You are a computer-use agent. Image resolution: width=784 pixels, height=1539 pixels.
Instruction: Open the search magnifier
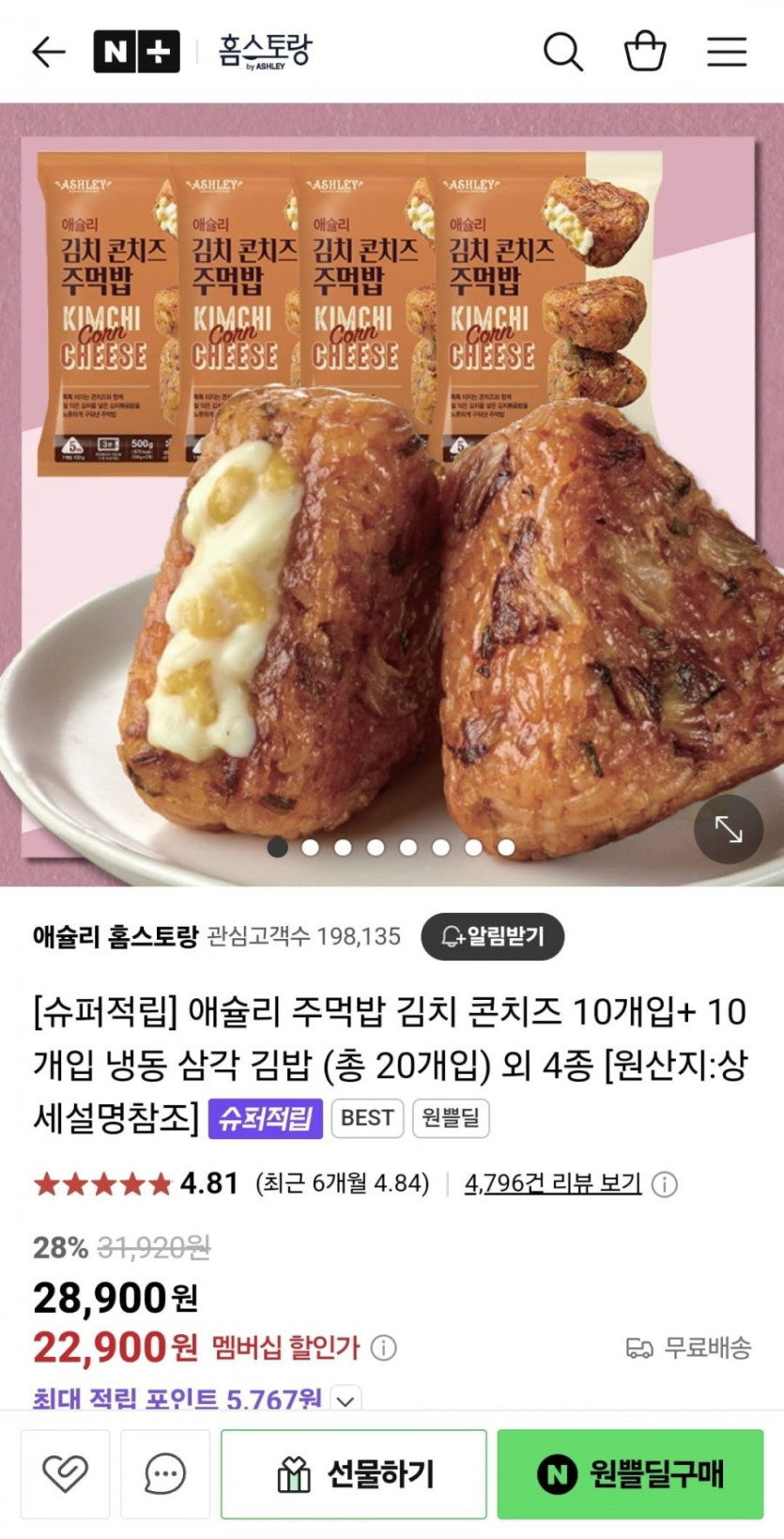tap(563, 52)
